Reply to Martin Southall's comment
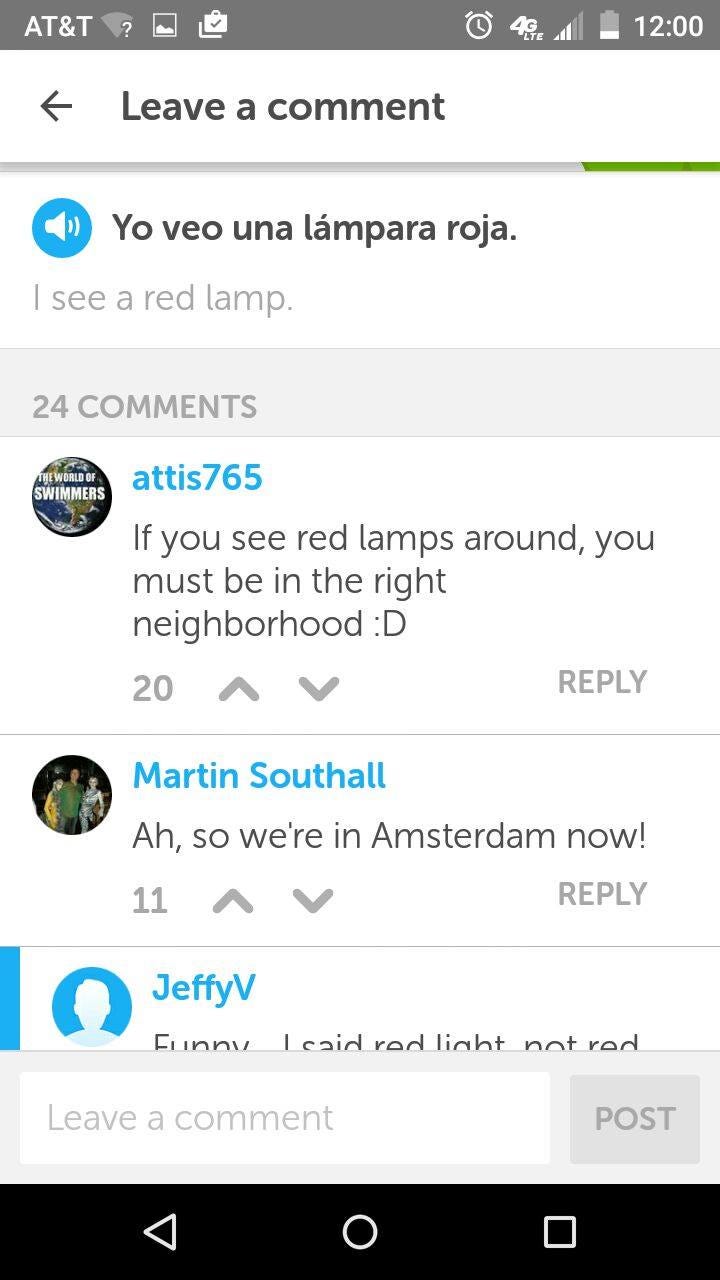Screen dimensions: 720x1280 pyautogui.click(x=602, y=894)
